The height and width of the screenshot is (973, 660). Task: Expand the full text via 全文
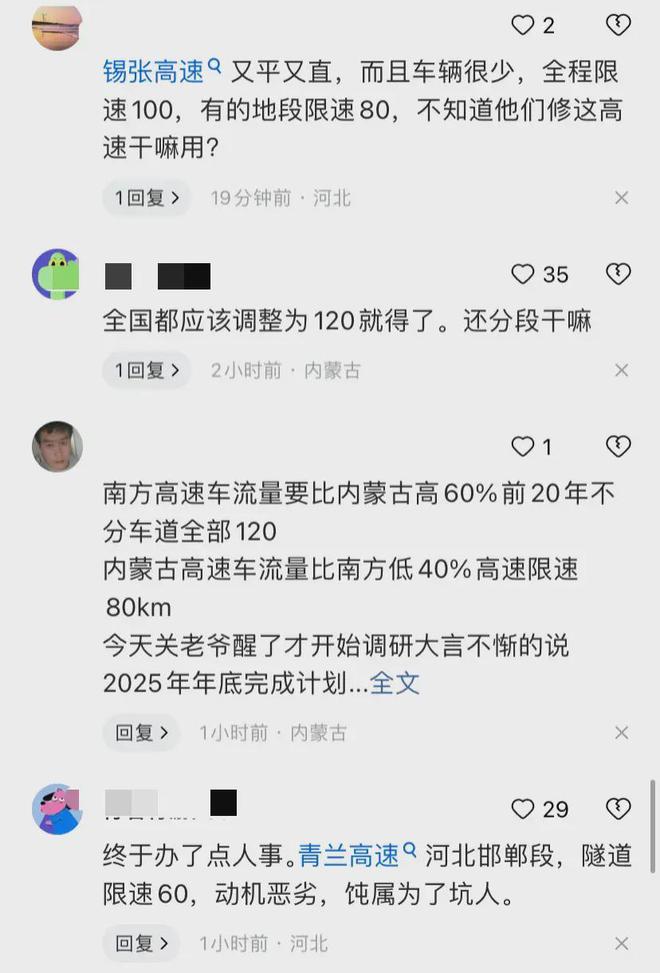coord(395,683)
